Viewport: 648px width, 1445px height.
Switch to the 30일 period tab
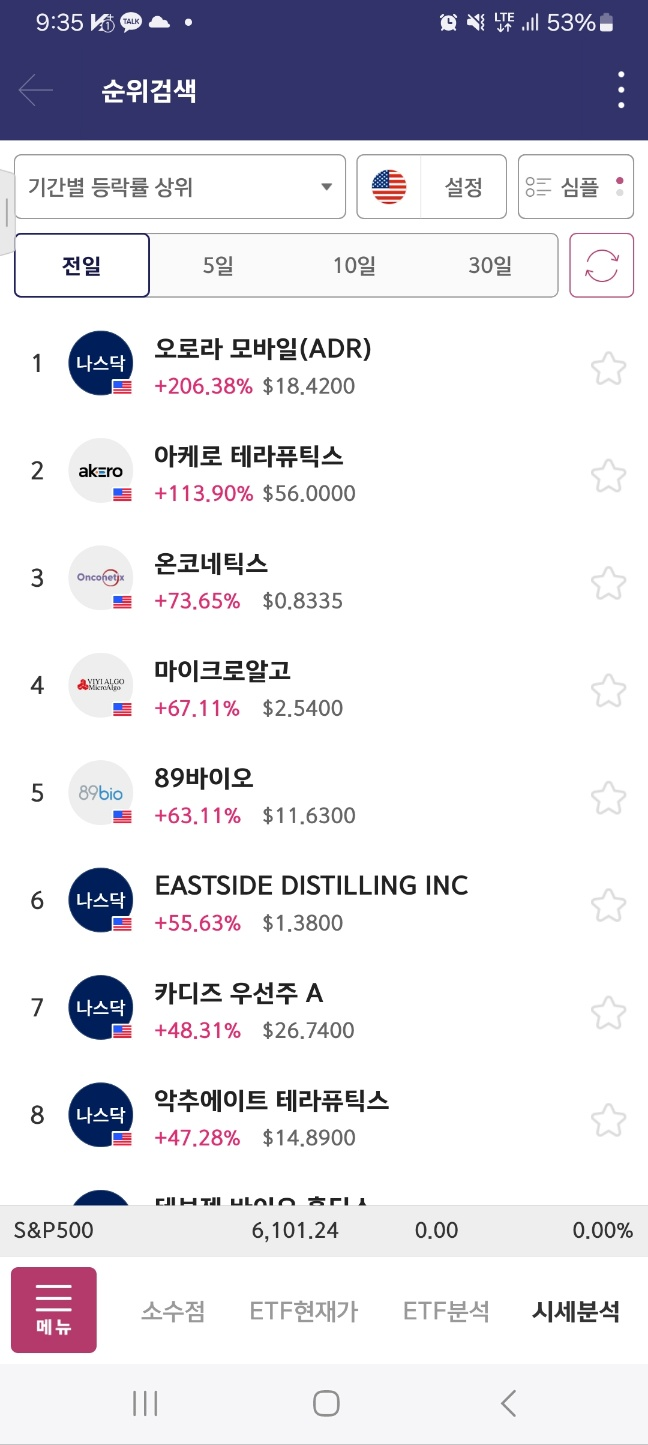click(490, 266)
